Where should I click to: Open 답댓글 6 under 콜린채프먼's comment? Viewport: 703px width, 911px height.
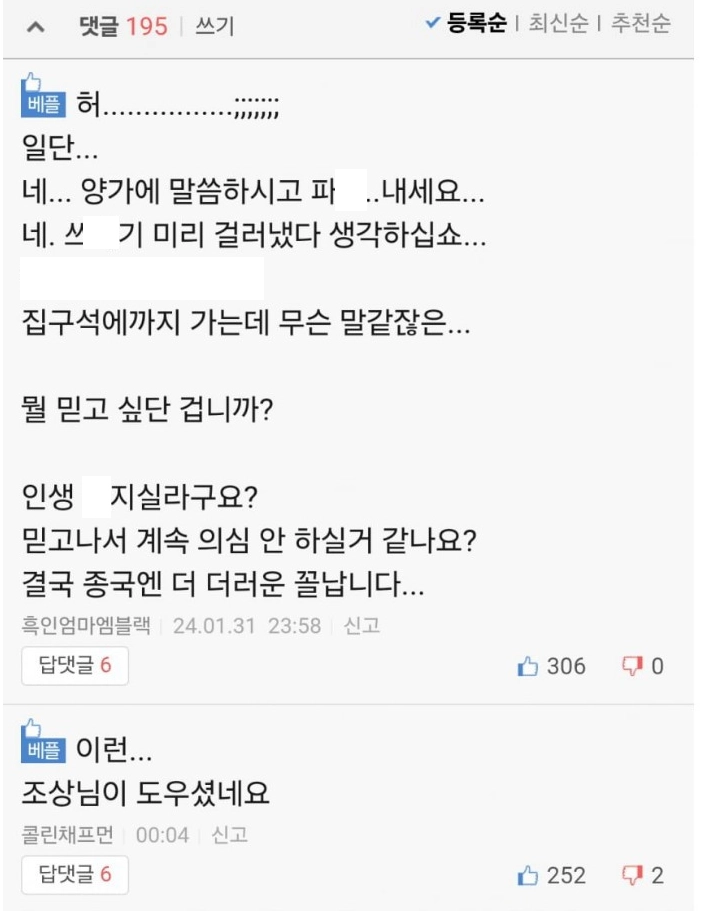75,875
